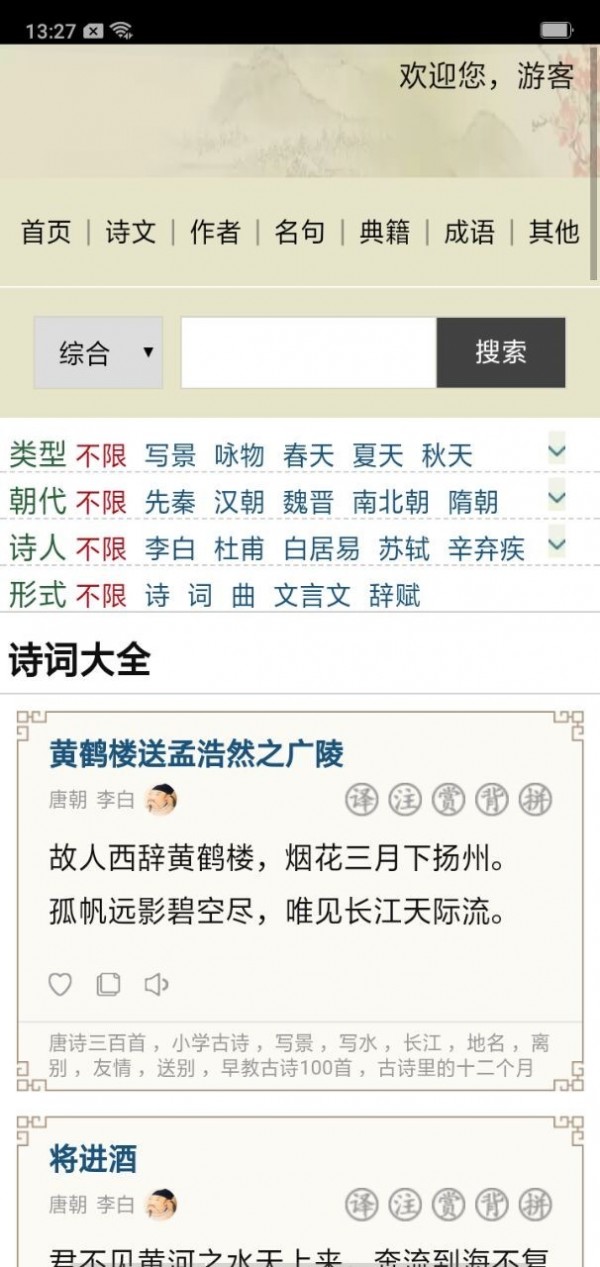Switch to the 作者 section

pyautogui.click(x=215, y=232)
